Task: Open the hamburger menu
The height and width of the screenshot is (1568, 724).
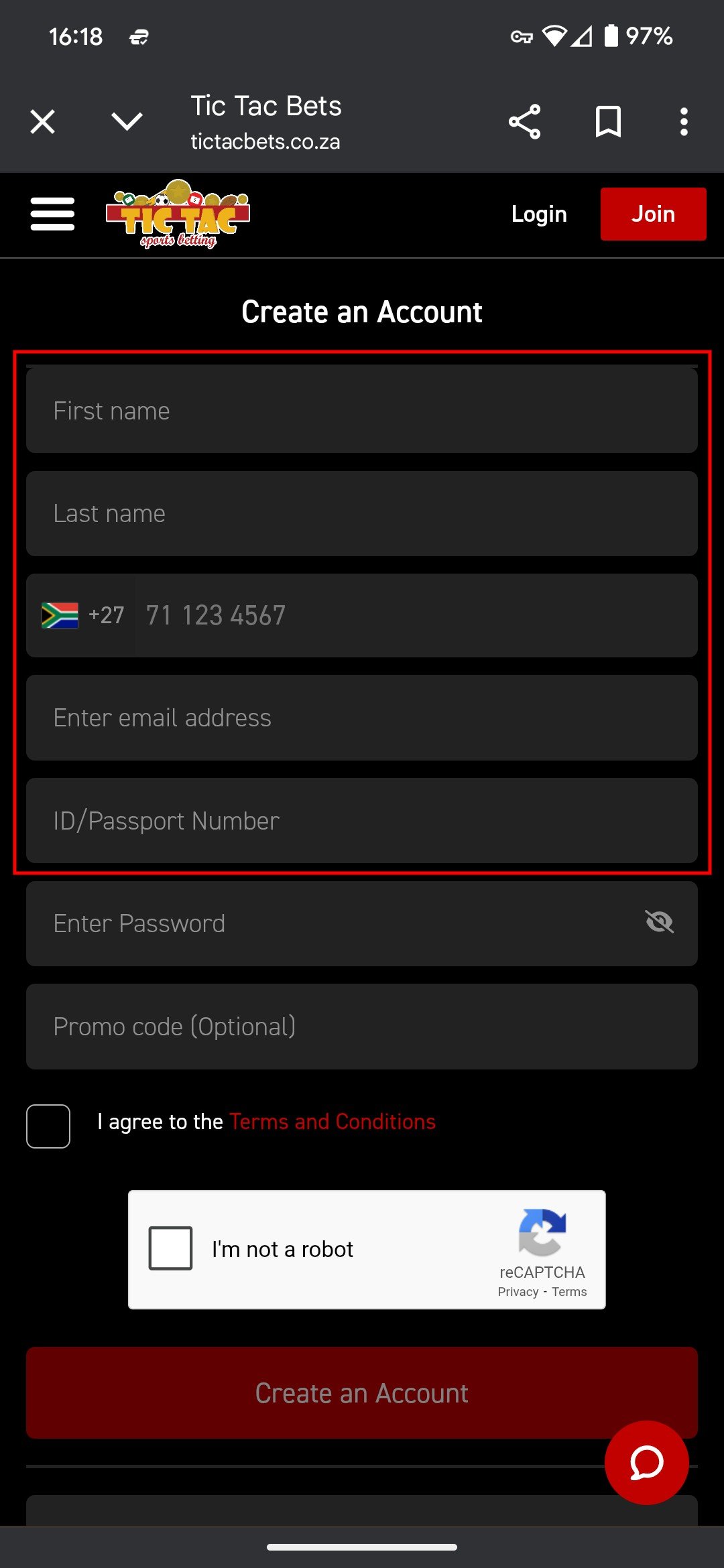Action: coord(52,214)
